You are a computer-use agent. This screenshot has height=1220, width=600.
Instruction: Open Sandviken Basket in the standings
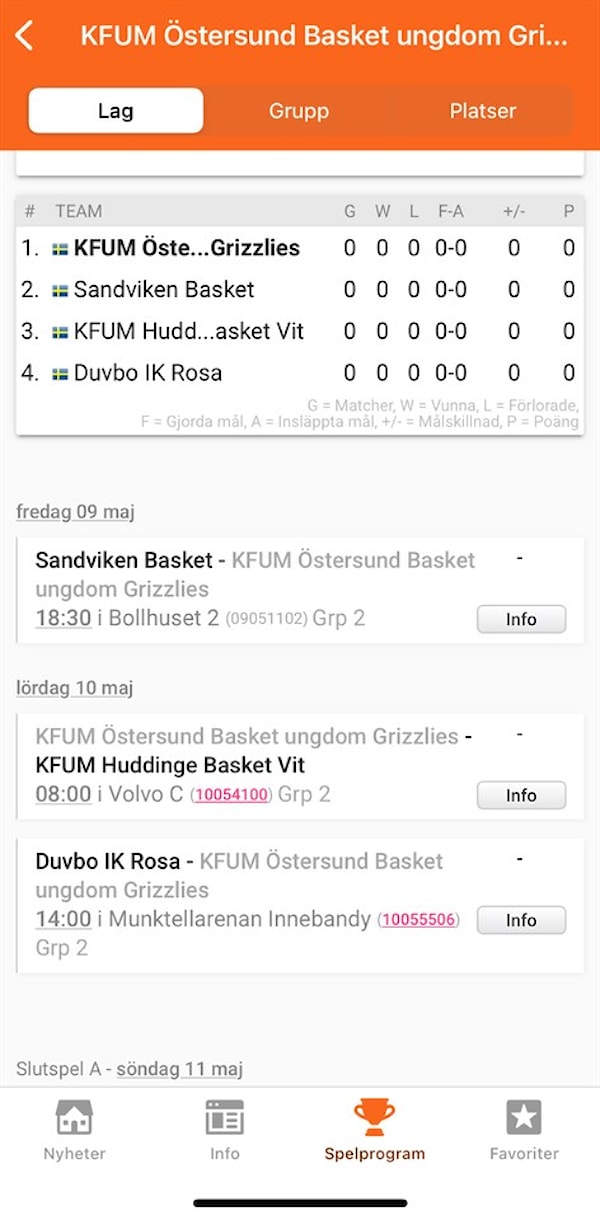(x=300, y=290)
